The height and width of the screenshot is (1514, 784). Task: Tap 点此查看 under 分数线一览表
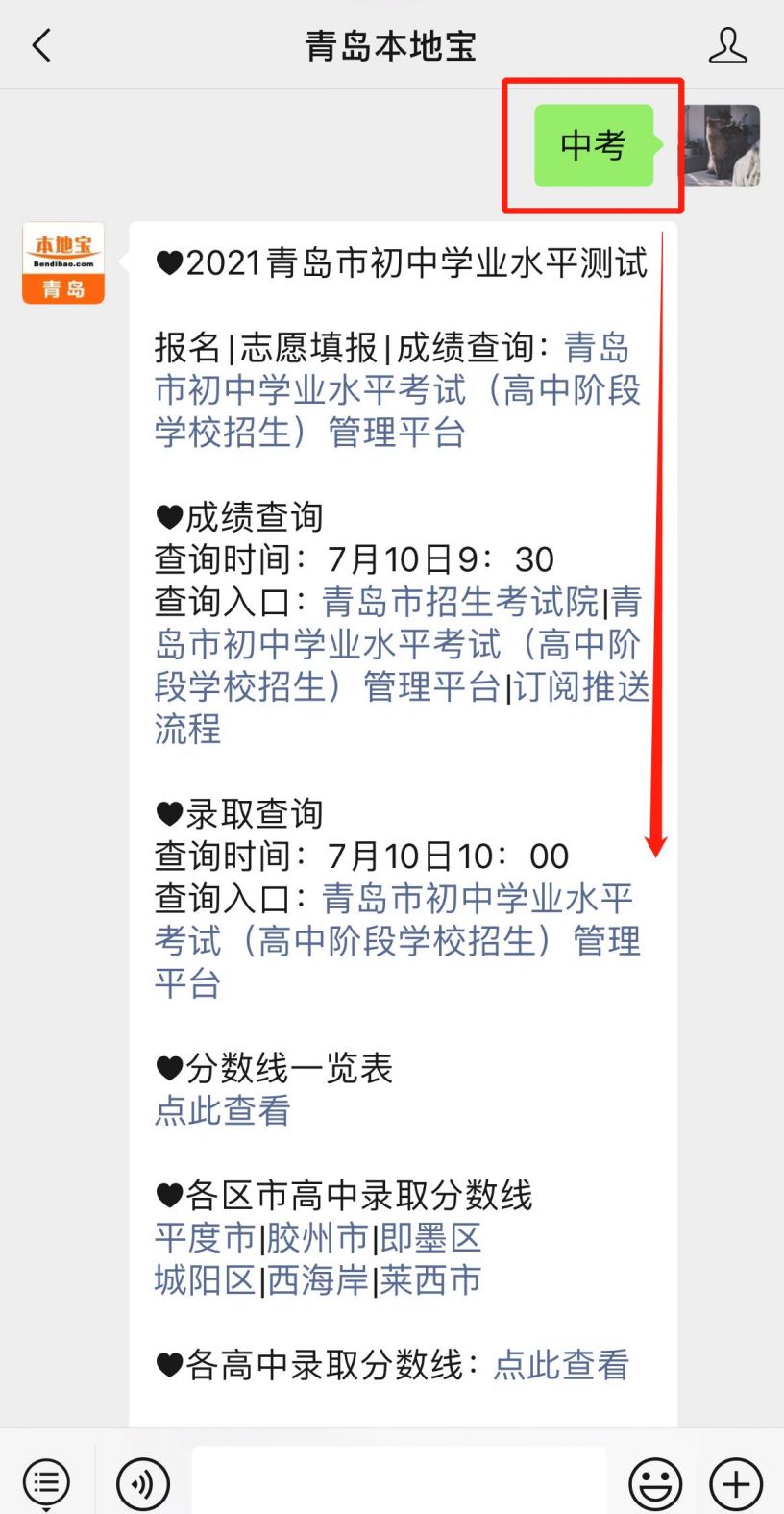point(222,1110)
